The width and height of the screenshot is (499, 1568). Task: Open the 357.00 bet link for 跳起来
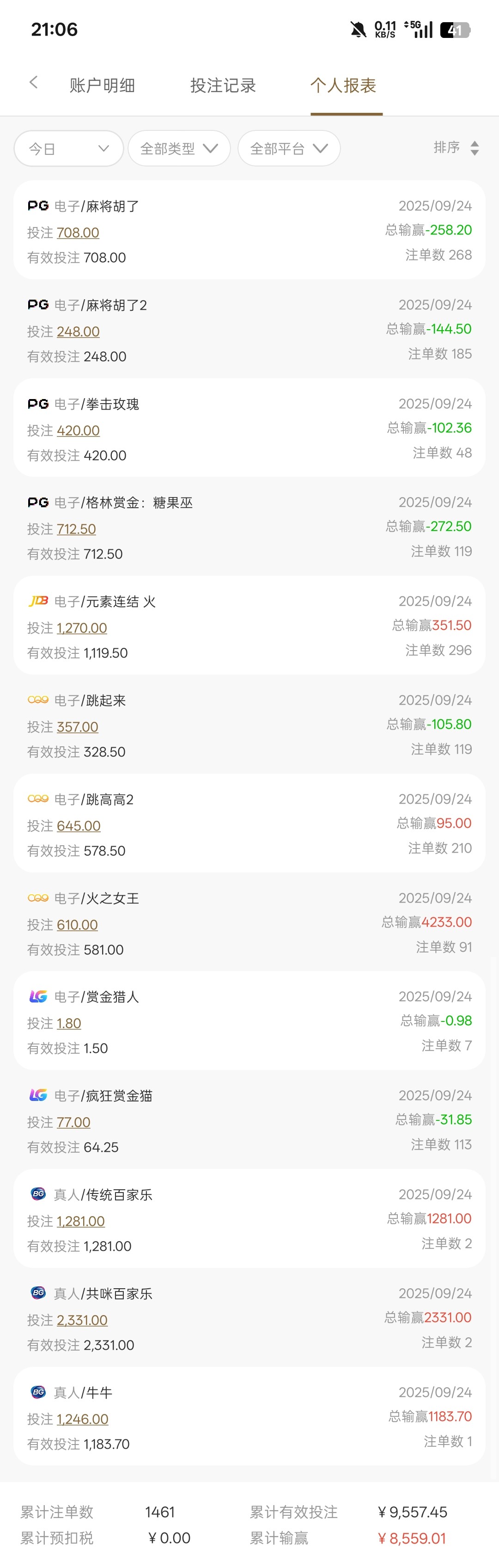[77, 727]
